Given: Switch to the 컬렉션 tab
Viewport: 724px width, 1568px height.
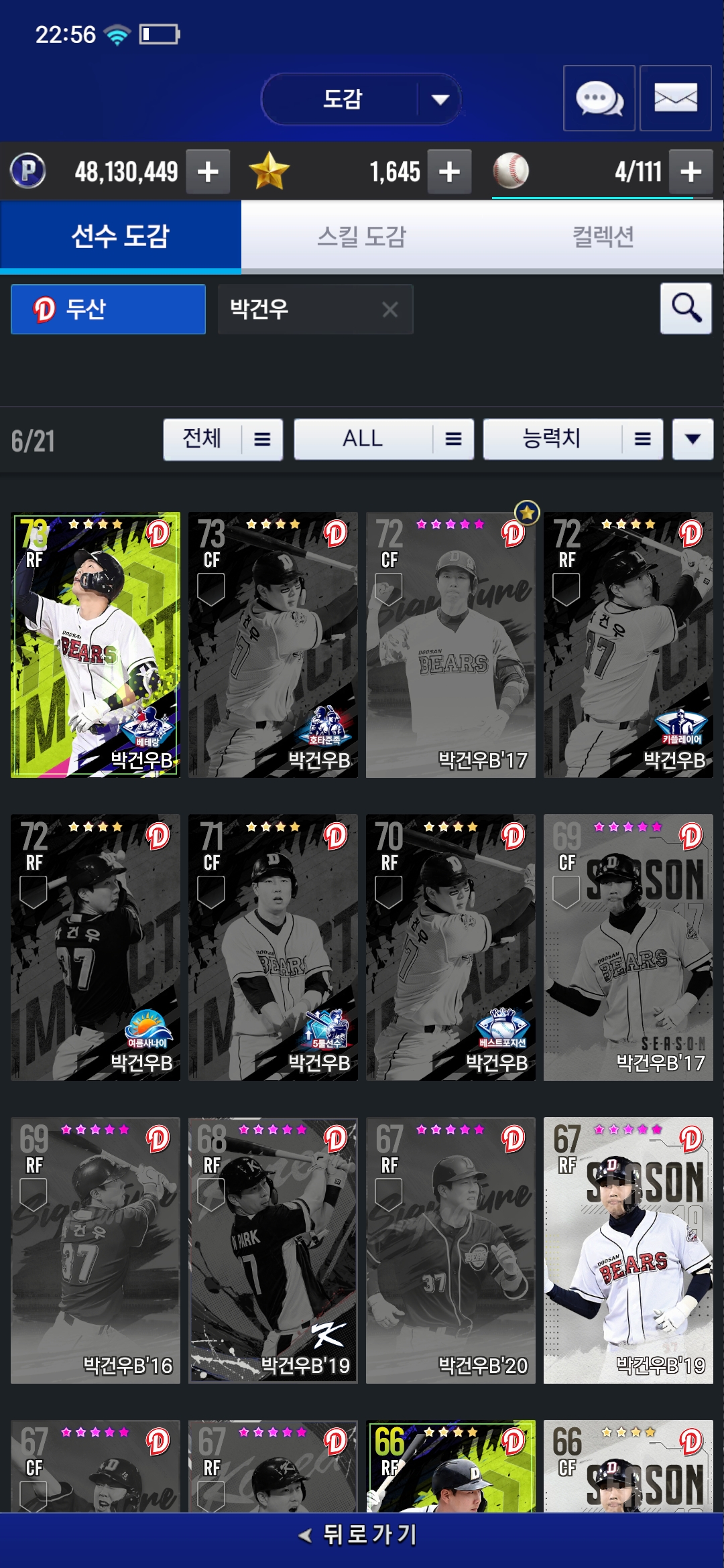Looking at the screenshot, I should coord(603,237).
